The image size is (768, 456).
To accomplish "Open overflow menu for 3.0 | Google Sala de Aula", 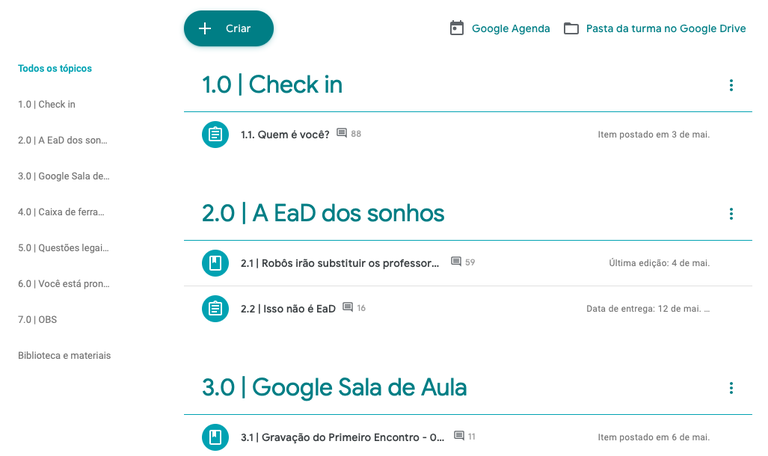I will click(x=731, y=388).
